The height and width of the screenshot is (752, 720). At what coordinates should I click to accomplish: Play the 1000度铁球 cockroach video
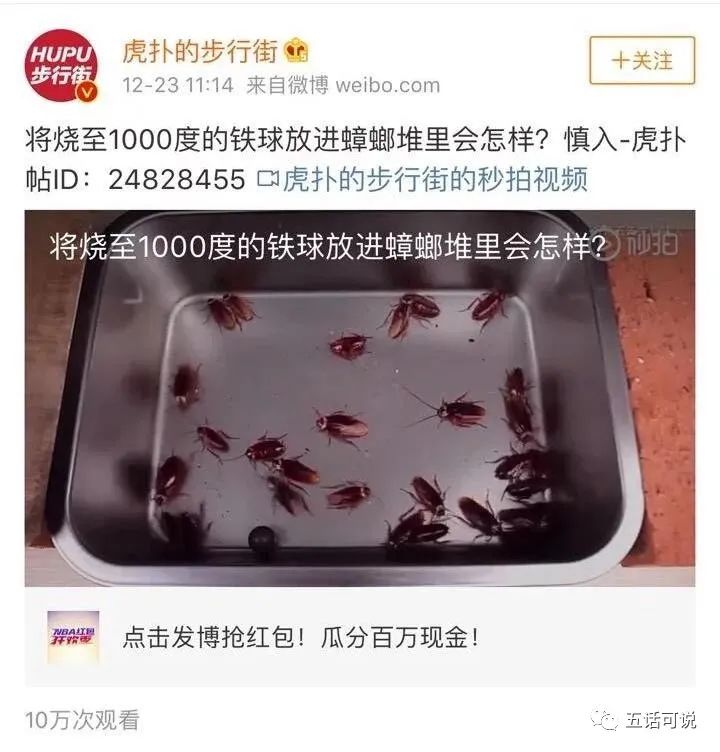358,398
